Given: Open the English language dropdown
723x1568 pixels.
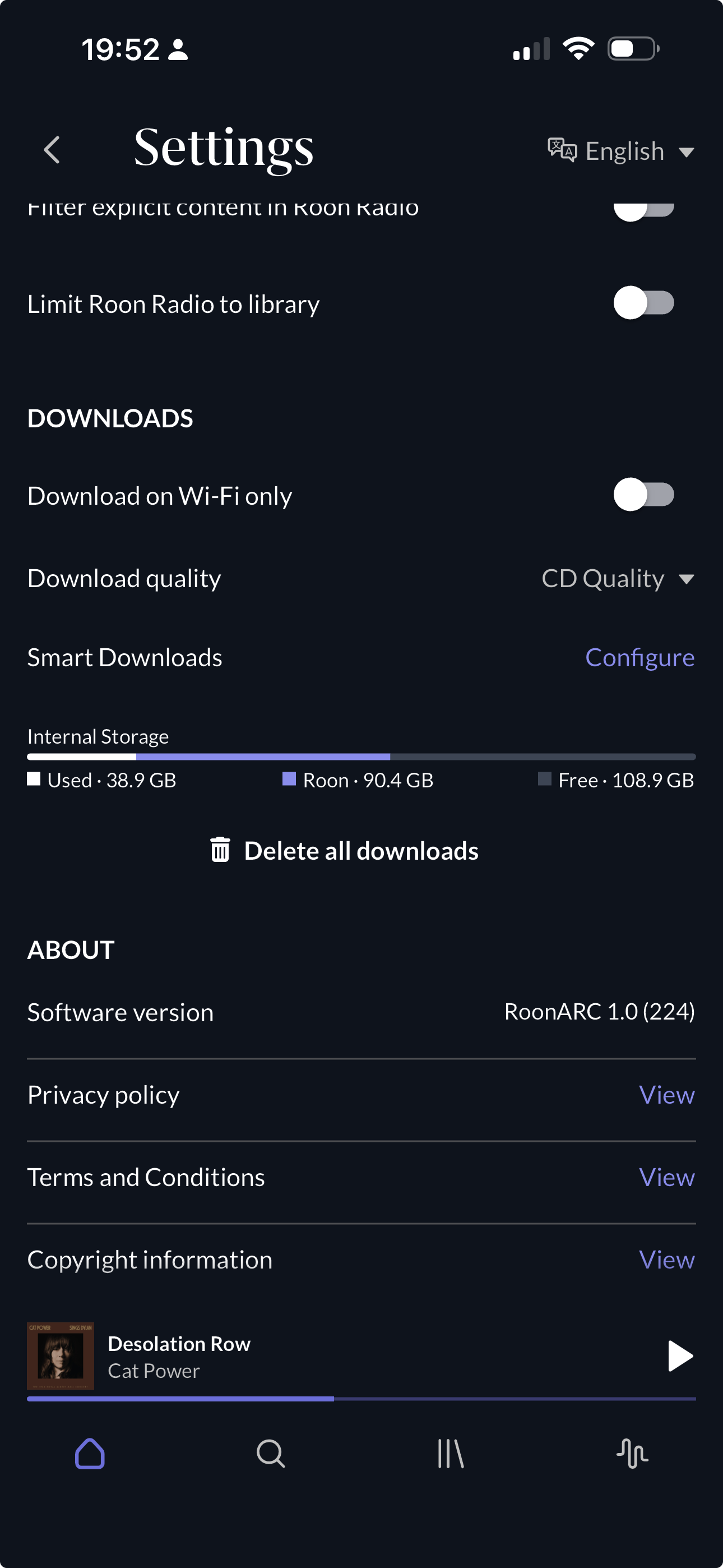Looking at the screenshot, I should pyautogui.click(x=621, y=151).
